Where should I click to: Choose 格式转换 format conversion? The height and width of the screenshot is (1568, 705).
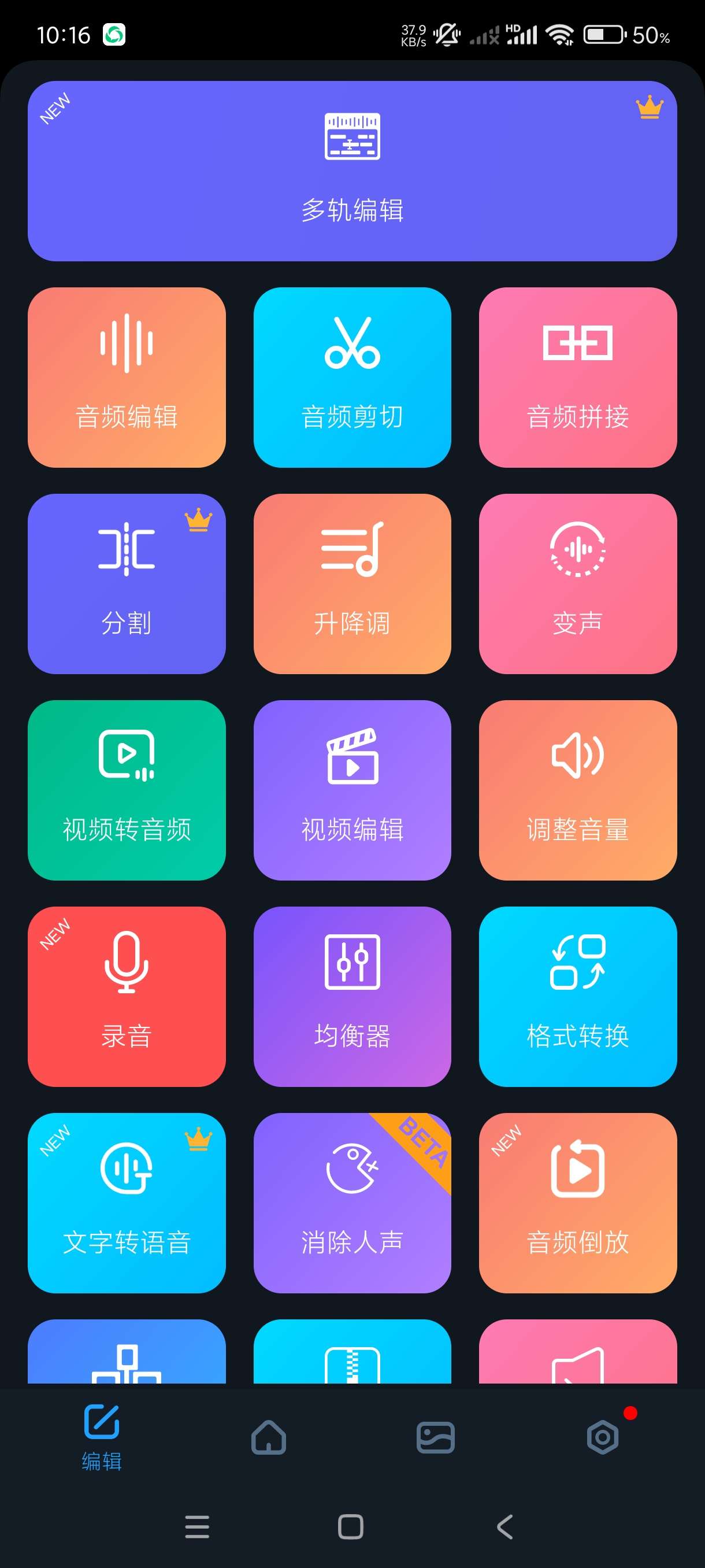tap(578, 996)
